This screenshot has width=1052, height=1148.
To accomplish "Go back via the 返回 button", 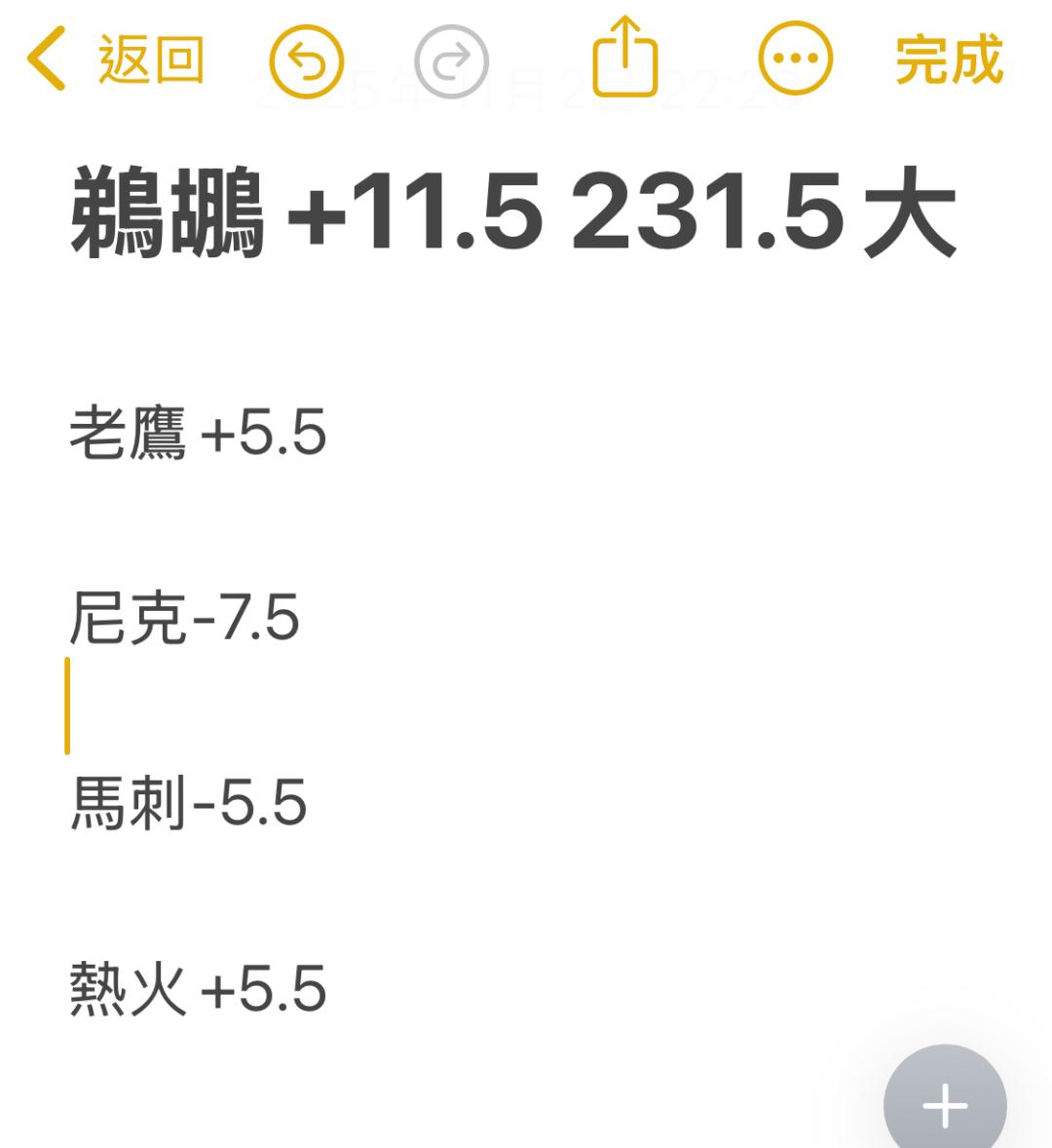I will (x=117, y=60).
